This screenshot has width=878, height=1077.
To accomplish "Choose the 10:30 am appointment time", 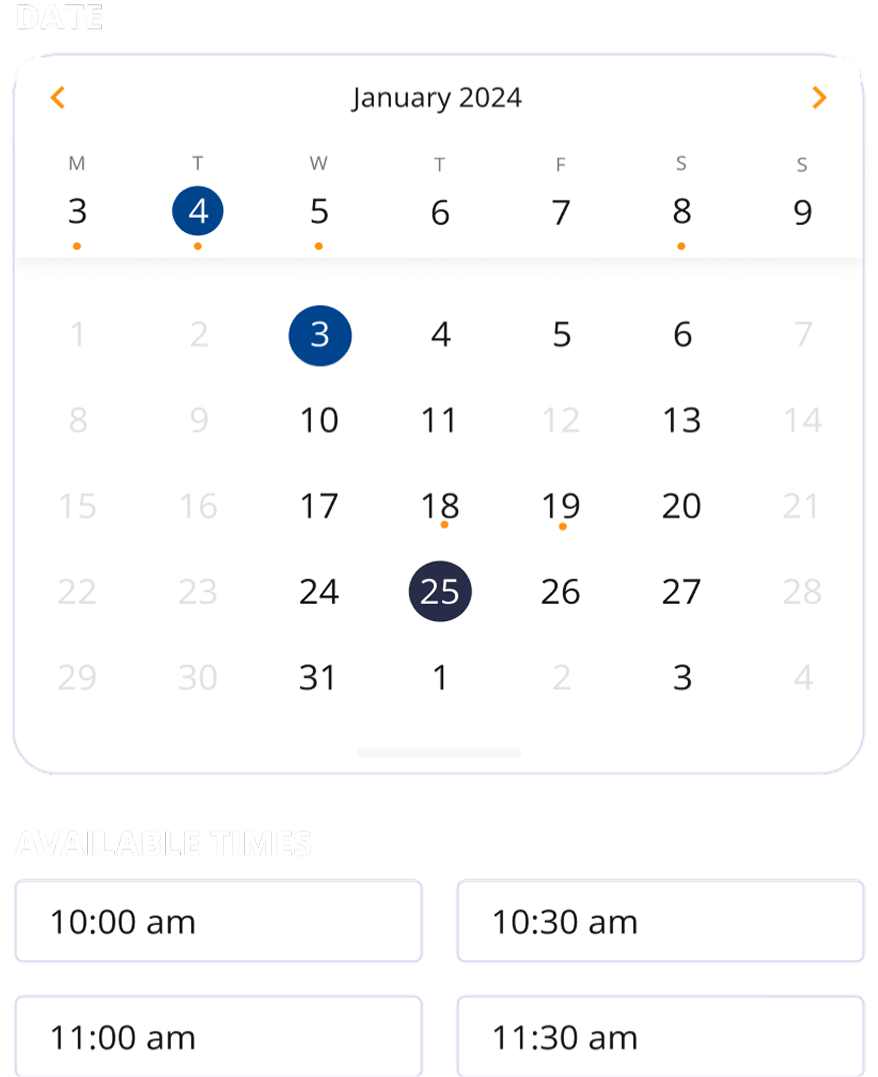I will pos(659,921).
